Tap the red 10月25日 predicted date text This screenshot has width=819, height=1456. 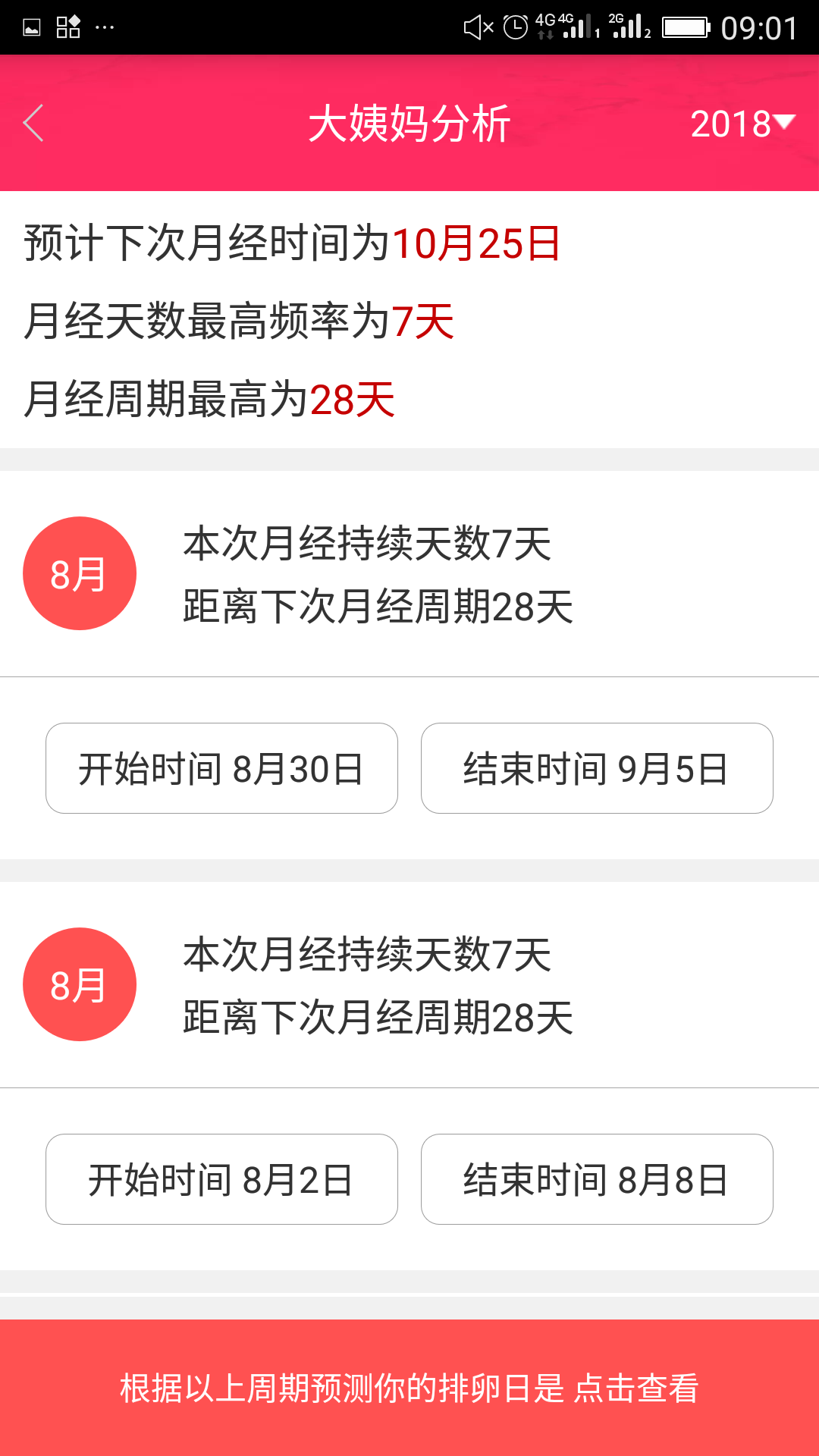475,243
